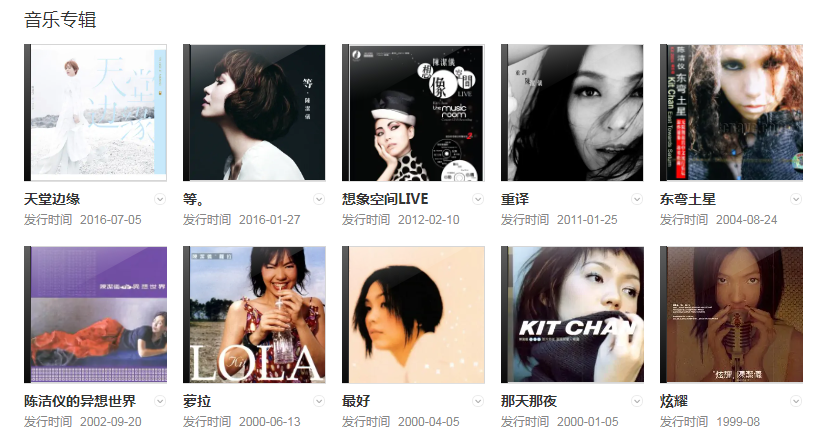Open the 陈洁仪的异想世界 album cover
The height and width of the screenshot is (440, 820).
coord(95,314)
